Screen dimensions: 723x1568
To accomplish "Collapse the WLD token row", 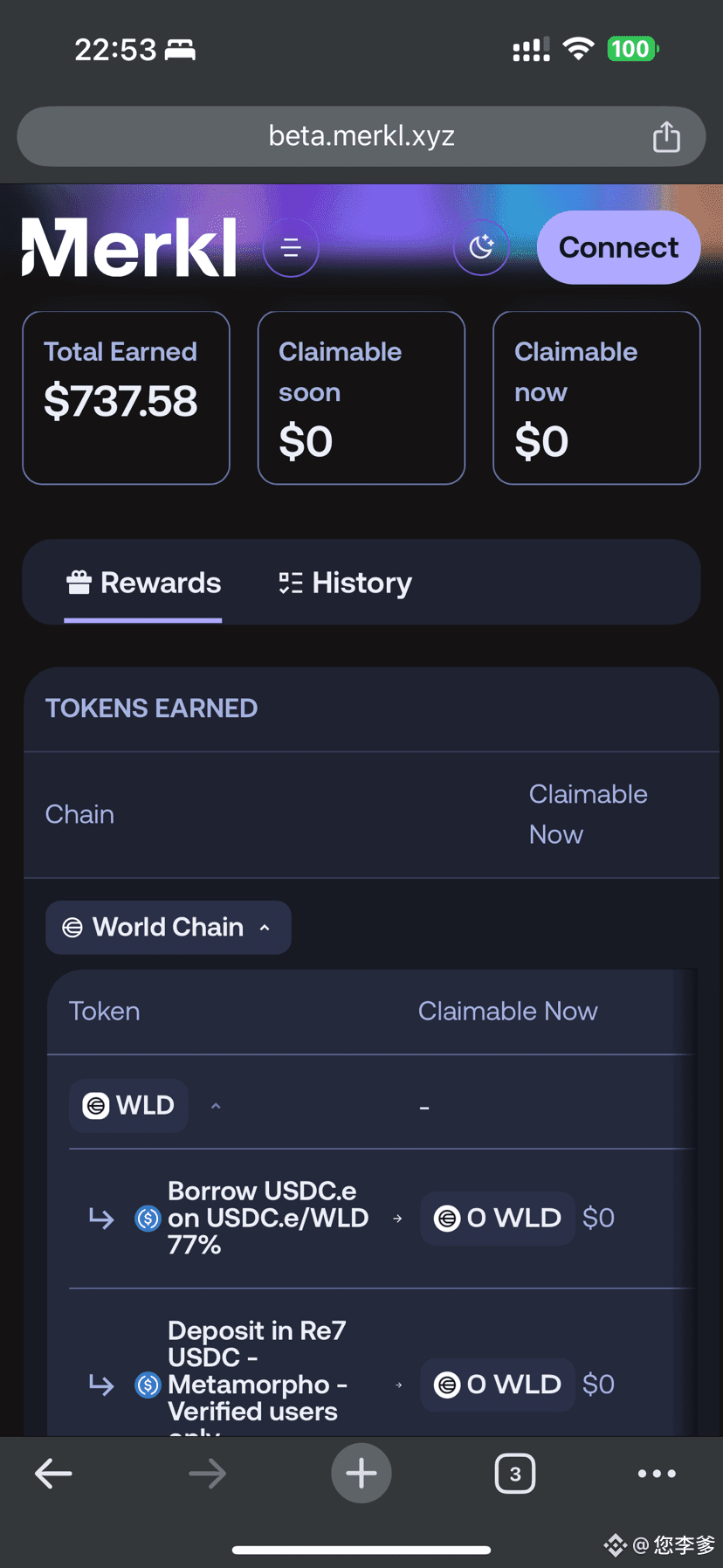I will (x=216, y=1106).
